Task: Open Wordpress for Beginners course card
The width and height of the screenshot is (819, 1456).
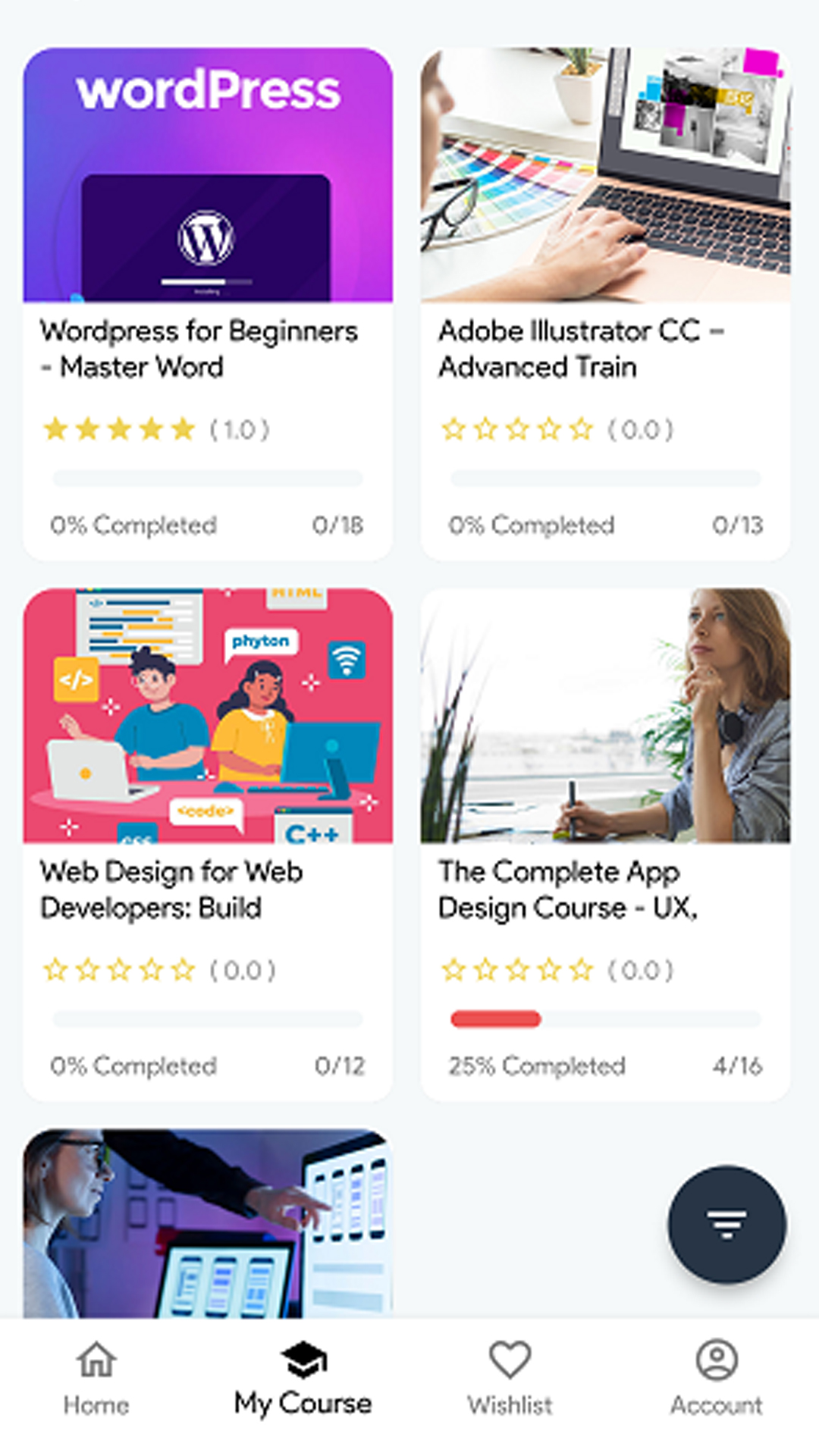Action: point(207,303)
